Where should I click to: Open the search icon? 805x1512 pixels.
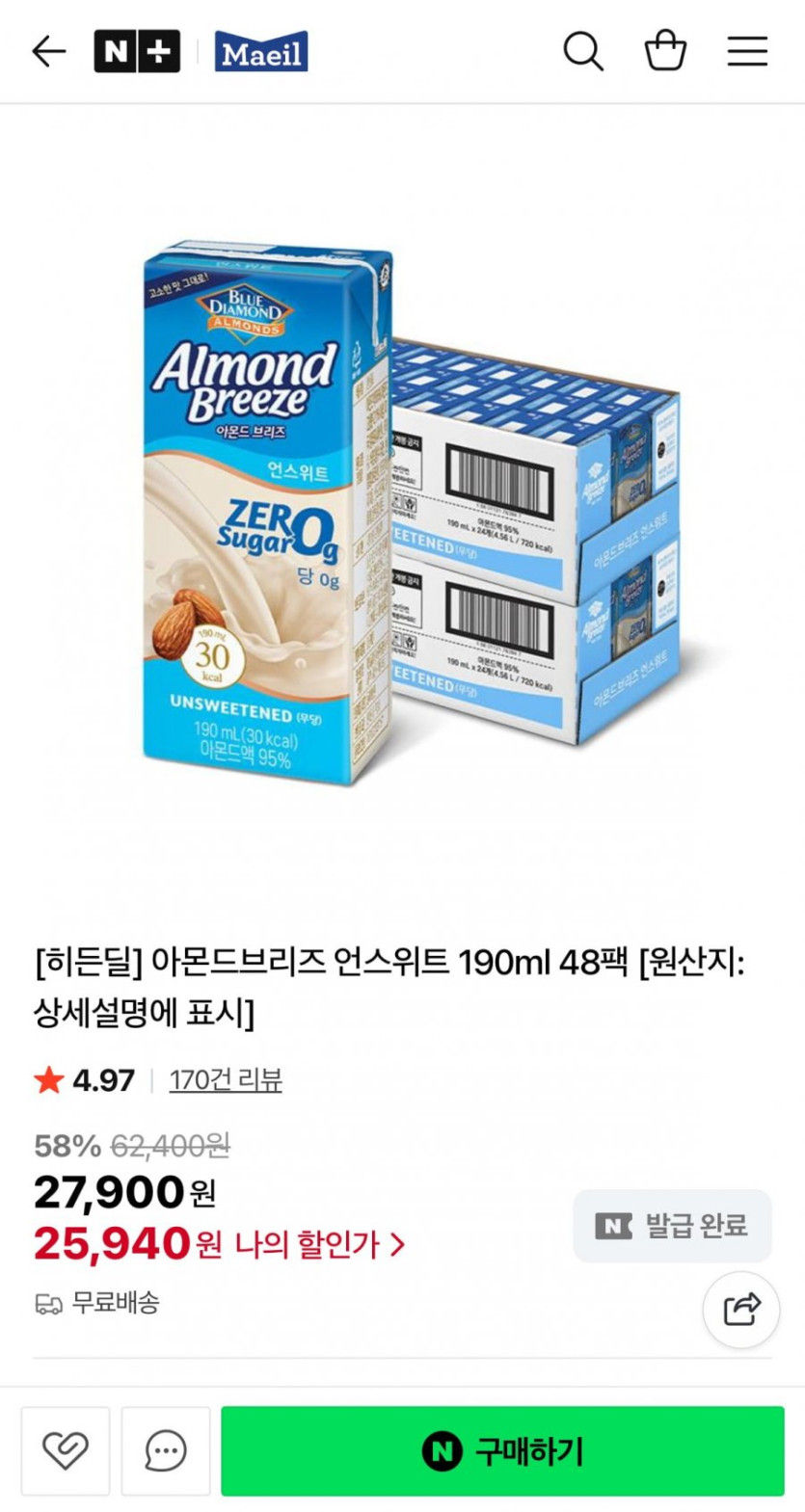[582, 51]
